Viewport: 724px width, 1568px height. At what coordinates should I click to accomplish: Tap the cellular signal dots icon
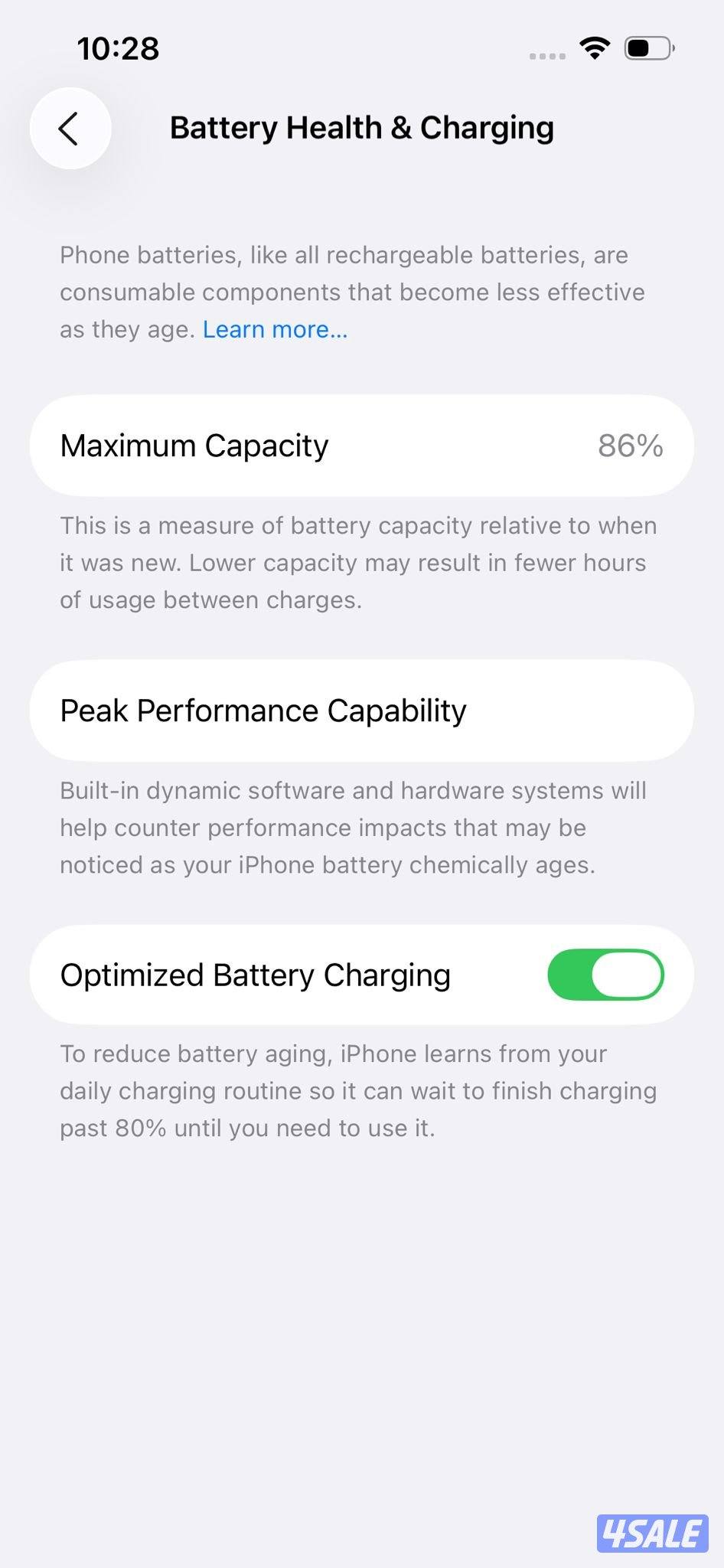pyautogui.click(x=546, y=54)
